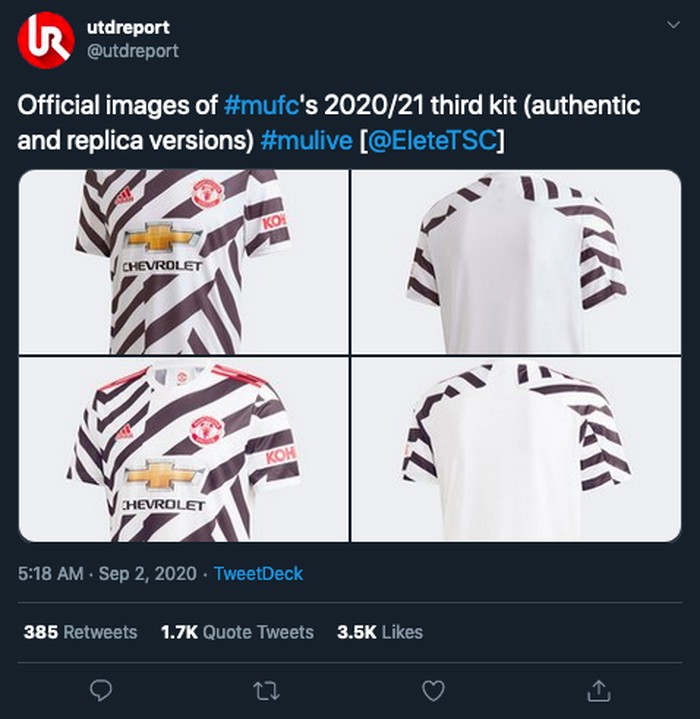The image size is (700, 719).
Task: Open the TweetDeck source link
Action: [x=258, y=574]
